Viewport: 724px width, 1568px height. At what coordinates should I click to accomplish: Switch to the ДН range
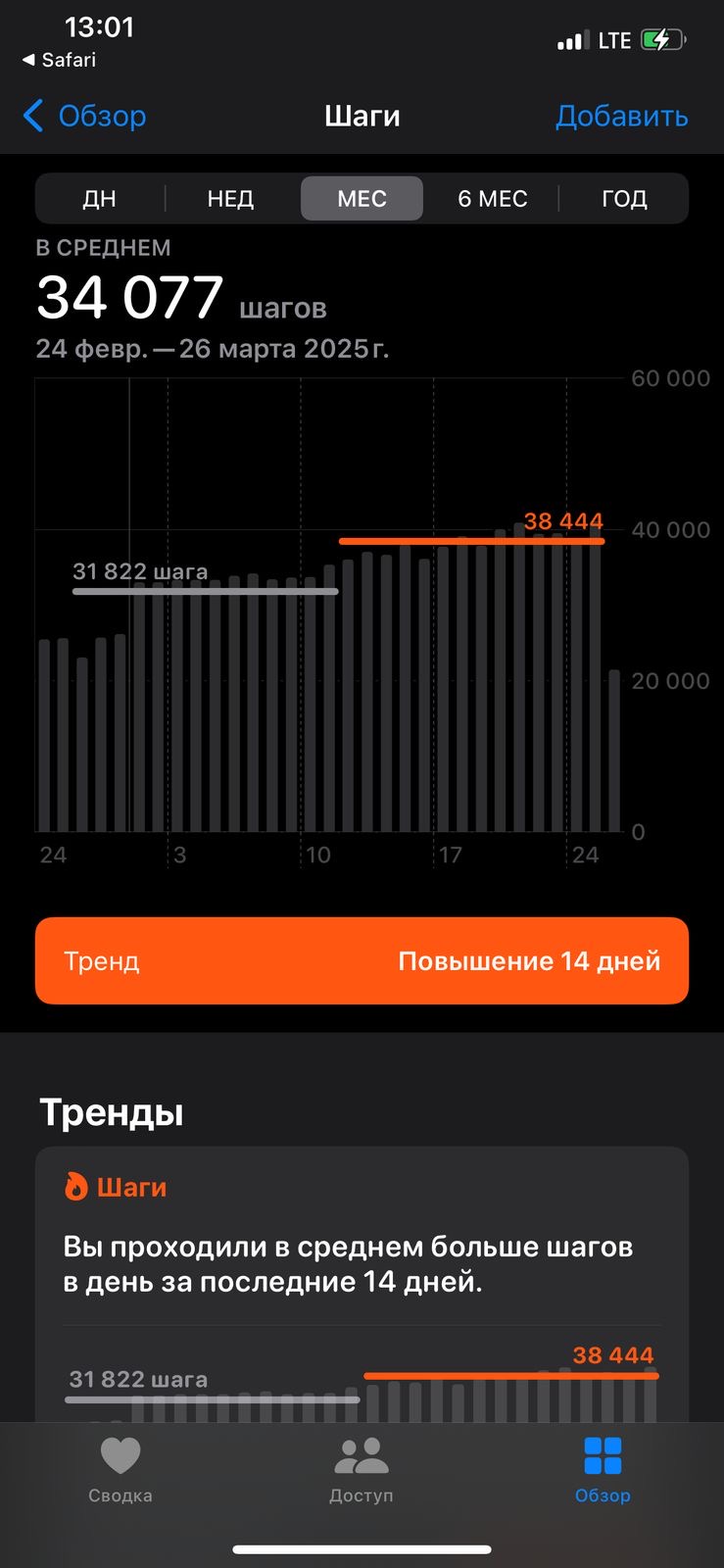[x=100, y=199]
